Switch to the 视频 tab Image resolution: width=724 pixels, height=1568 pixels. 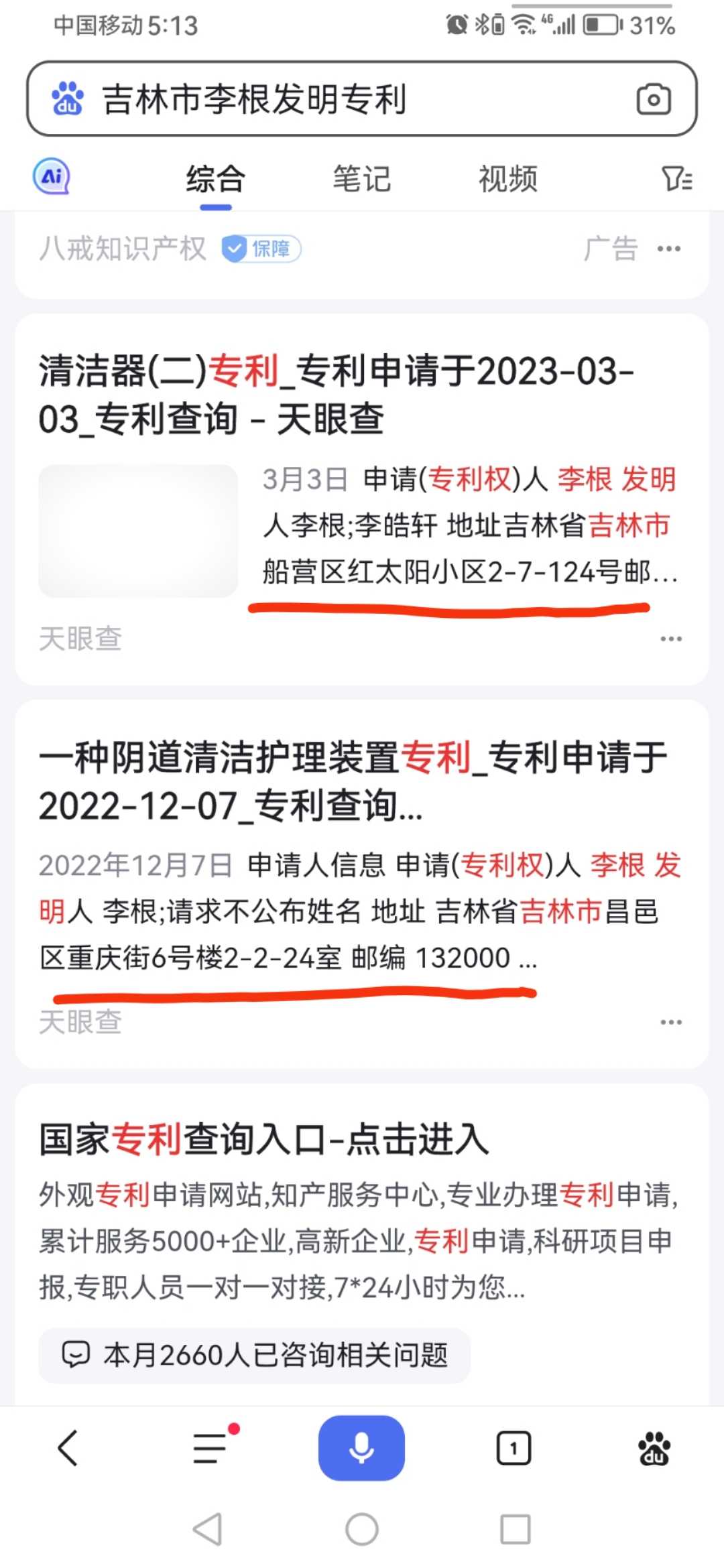pyautogui.click(x=507, y=179)
